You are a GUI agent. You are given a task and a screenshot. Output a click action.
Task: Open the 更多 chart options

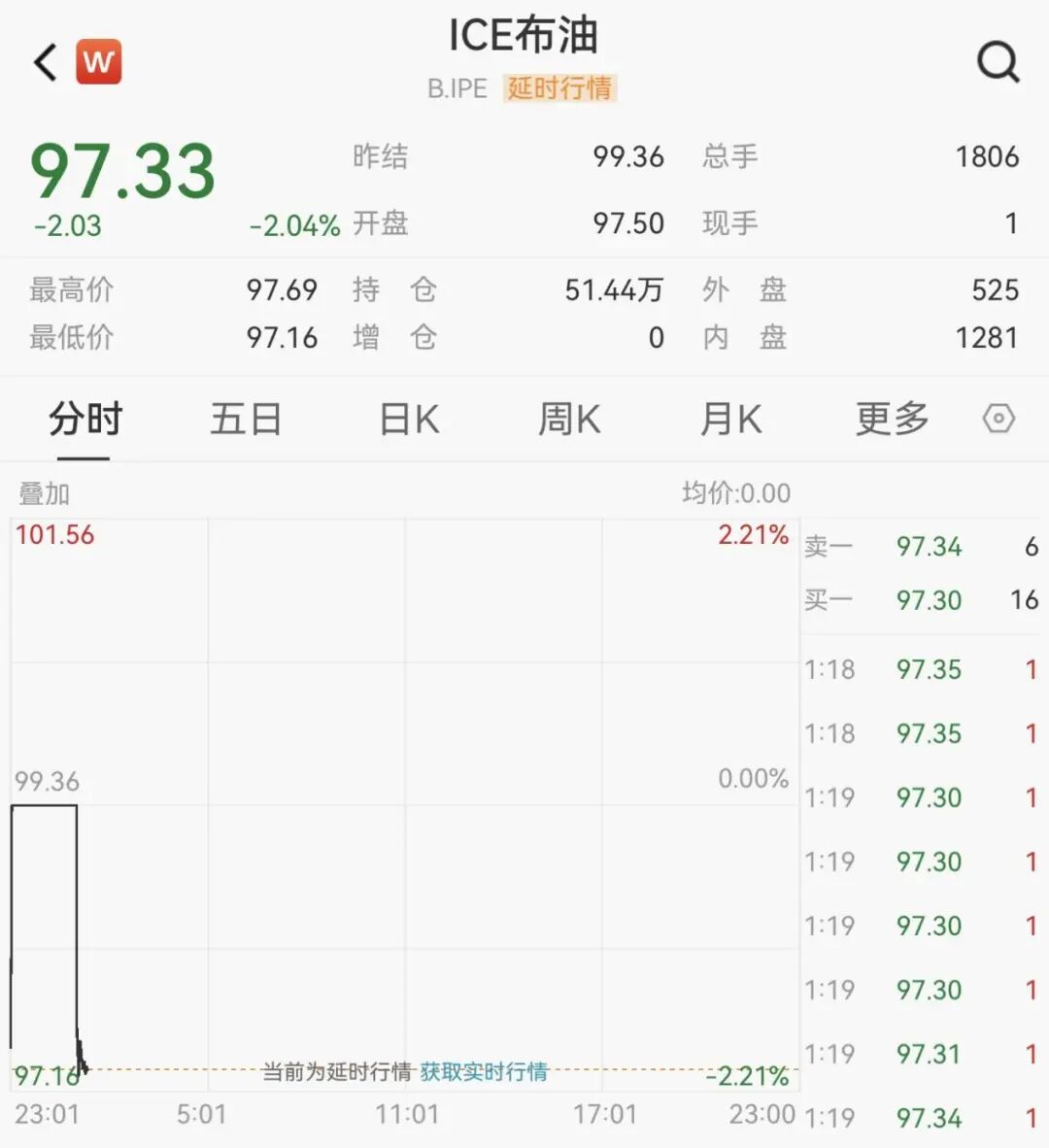tap(892, 420)
